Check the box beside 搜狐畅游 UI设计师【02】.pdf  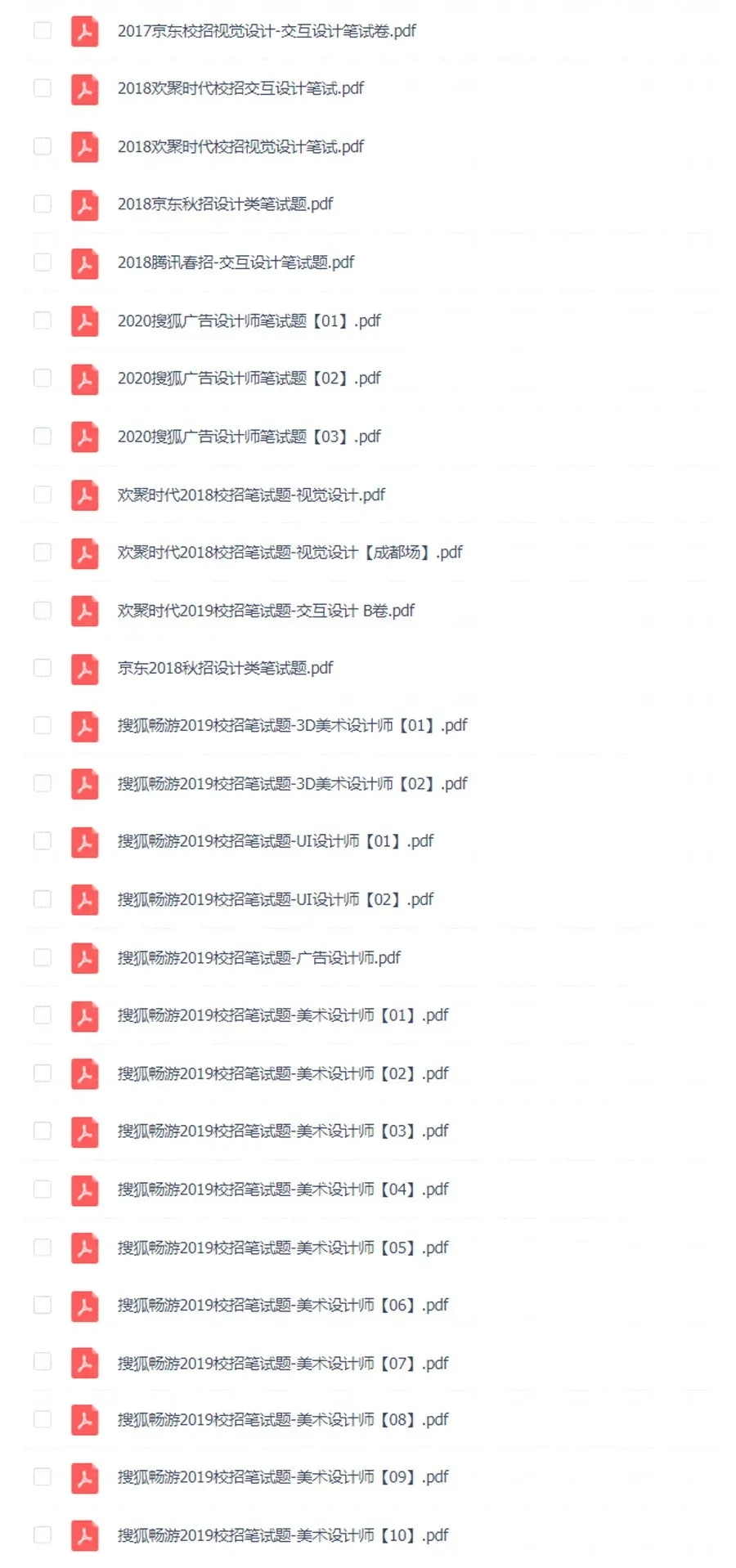[43, 899]
